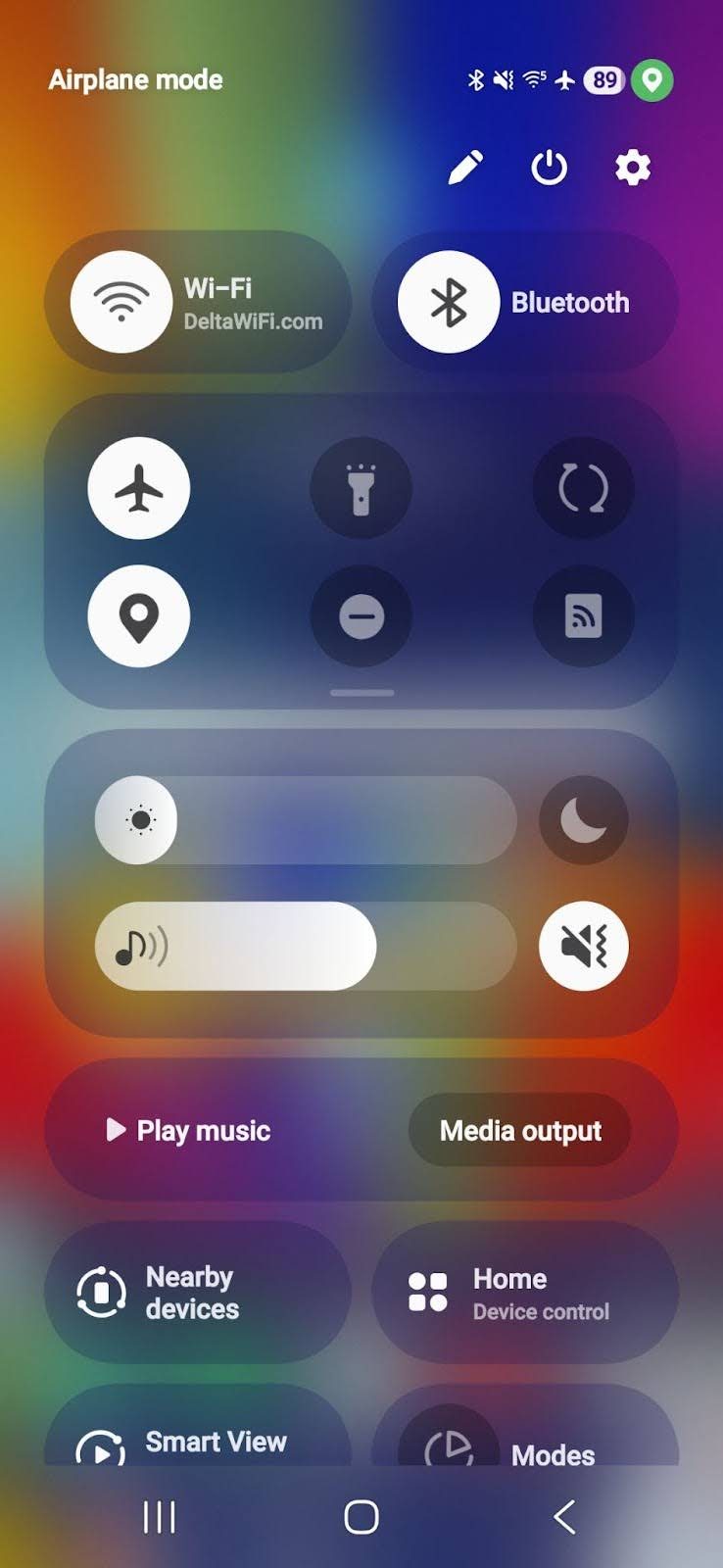723x1568 pixels.
Task: Enable auto rotate
Action: 583,488
